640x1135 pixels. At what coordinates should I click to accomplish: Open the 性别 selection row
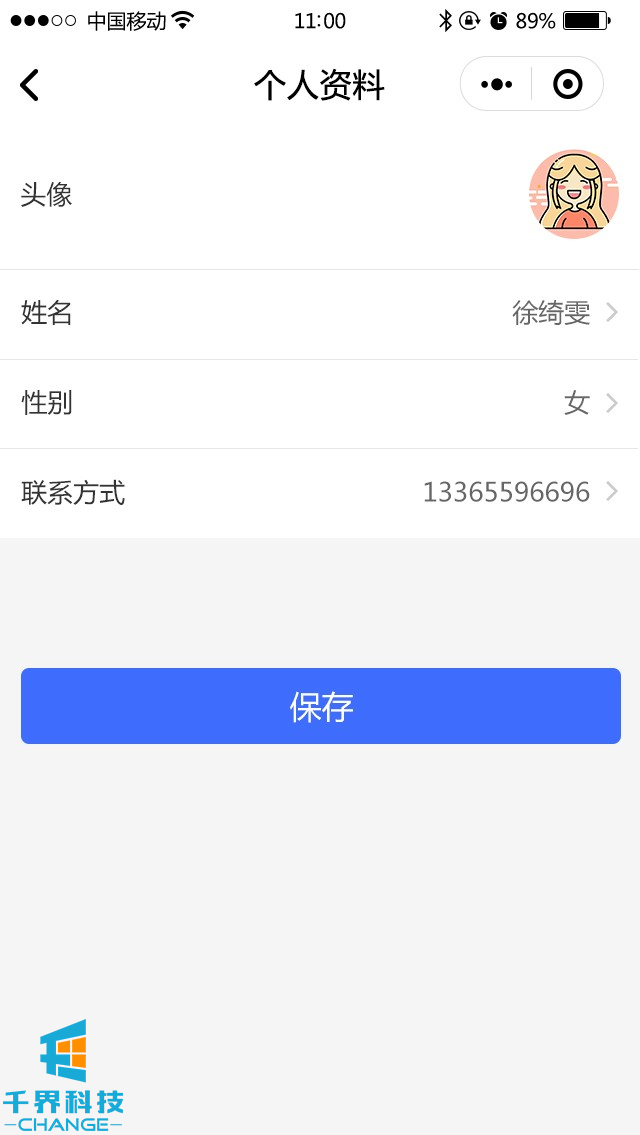pos(320,404)
